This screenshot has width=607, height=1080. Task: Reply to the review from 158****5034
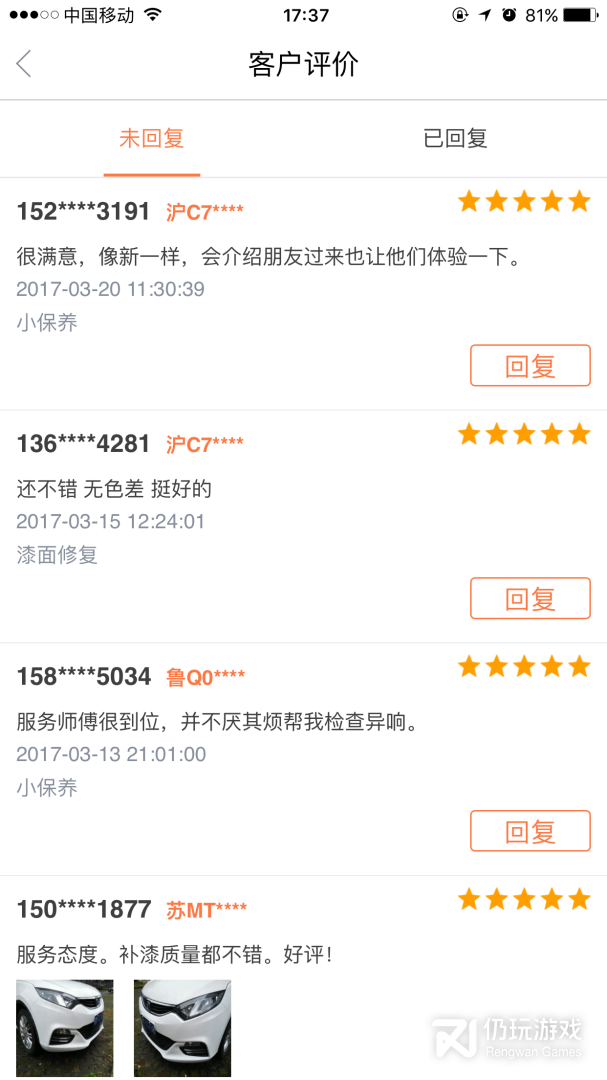(x=530, y=831)
